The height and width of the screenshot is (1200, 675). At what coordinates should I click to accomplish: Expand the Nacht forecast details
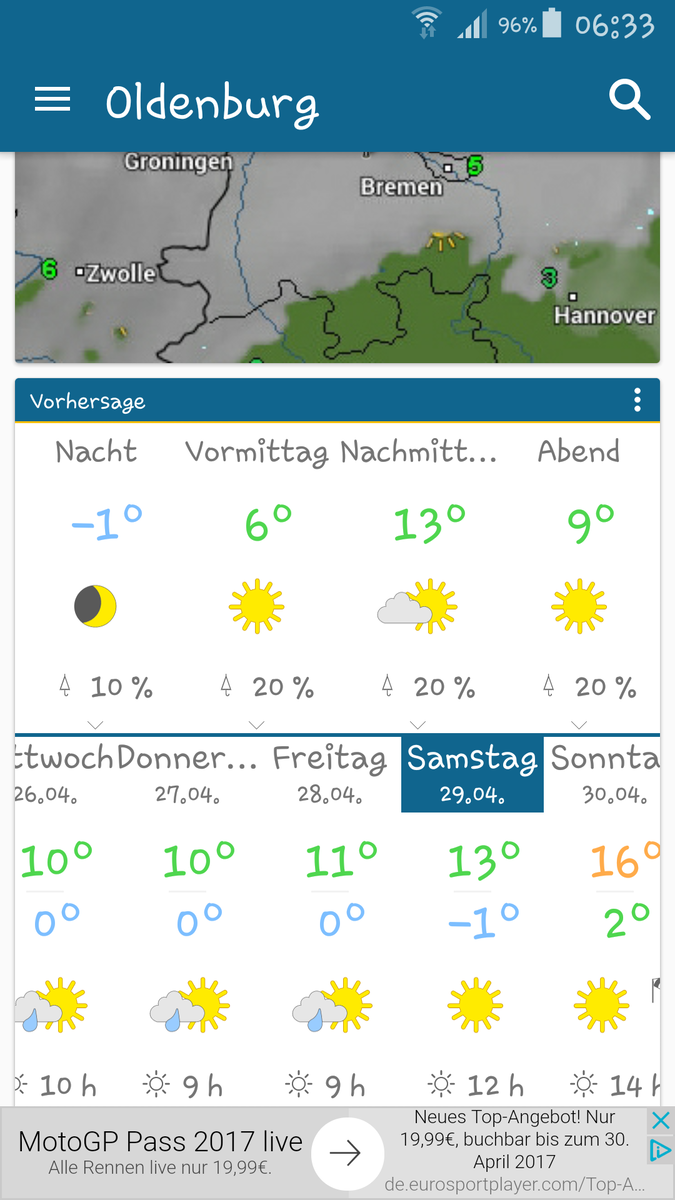96,724
